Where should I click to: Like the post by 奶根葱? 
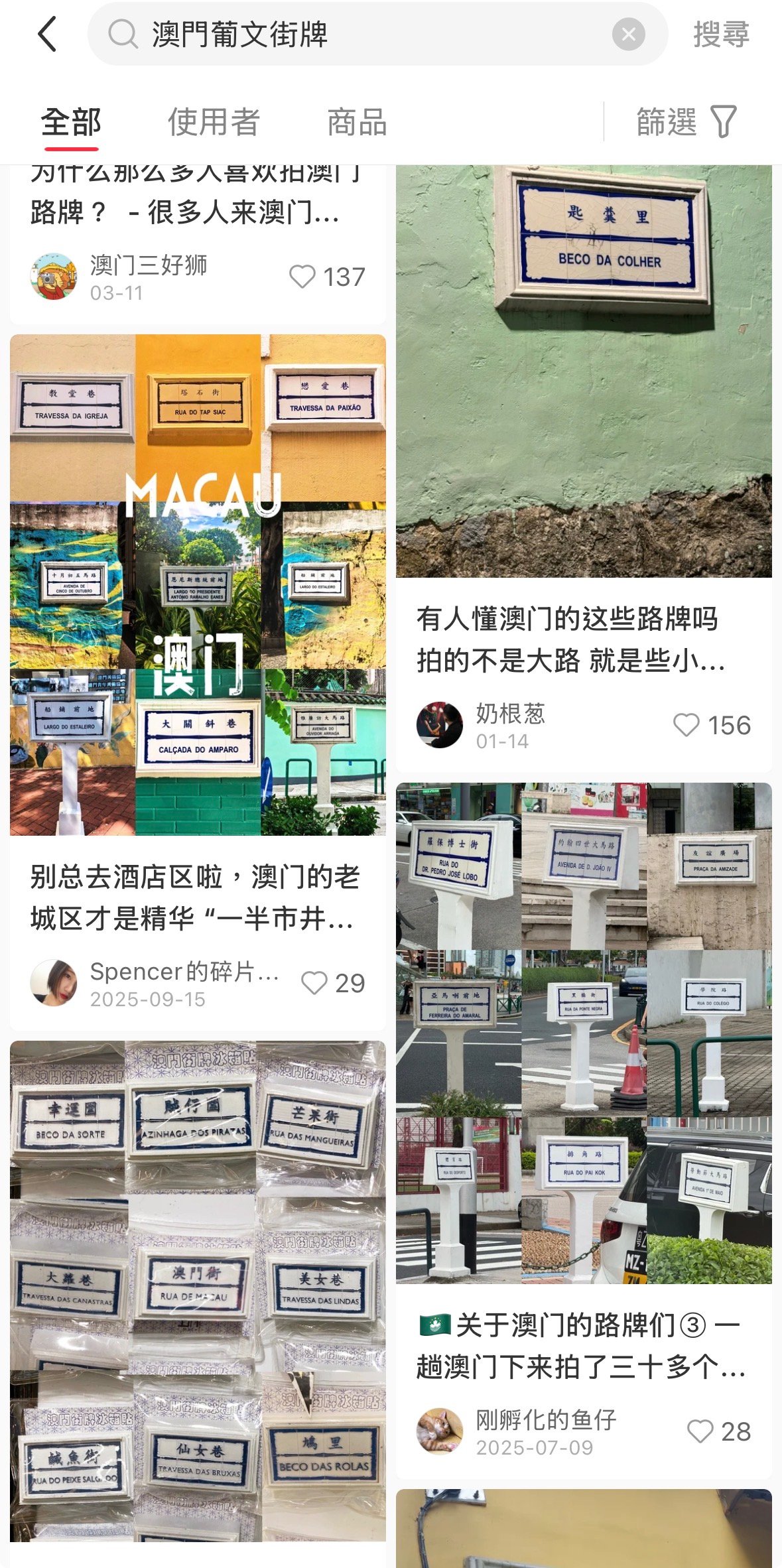[x=686, y=725]
